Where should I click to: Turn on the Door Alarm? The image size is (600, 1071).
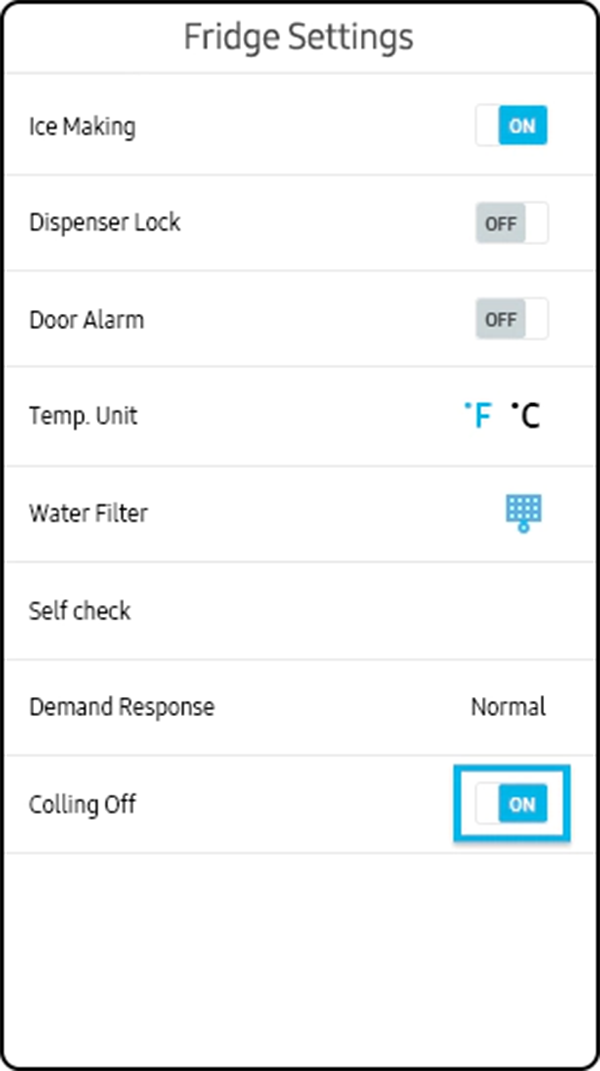512,320
